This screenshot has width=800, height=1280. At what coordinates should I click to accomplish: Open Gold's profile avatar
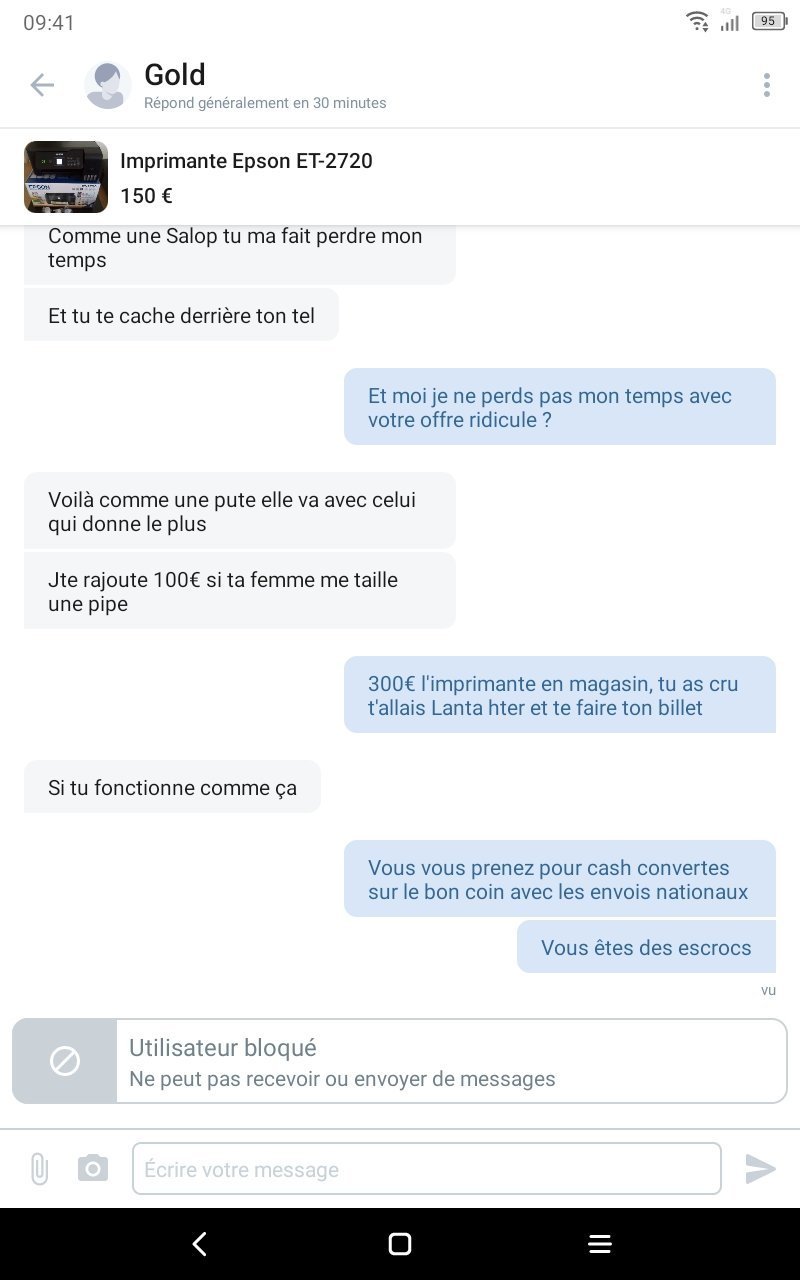(107, 86)
